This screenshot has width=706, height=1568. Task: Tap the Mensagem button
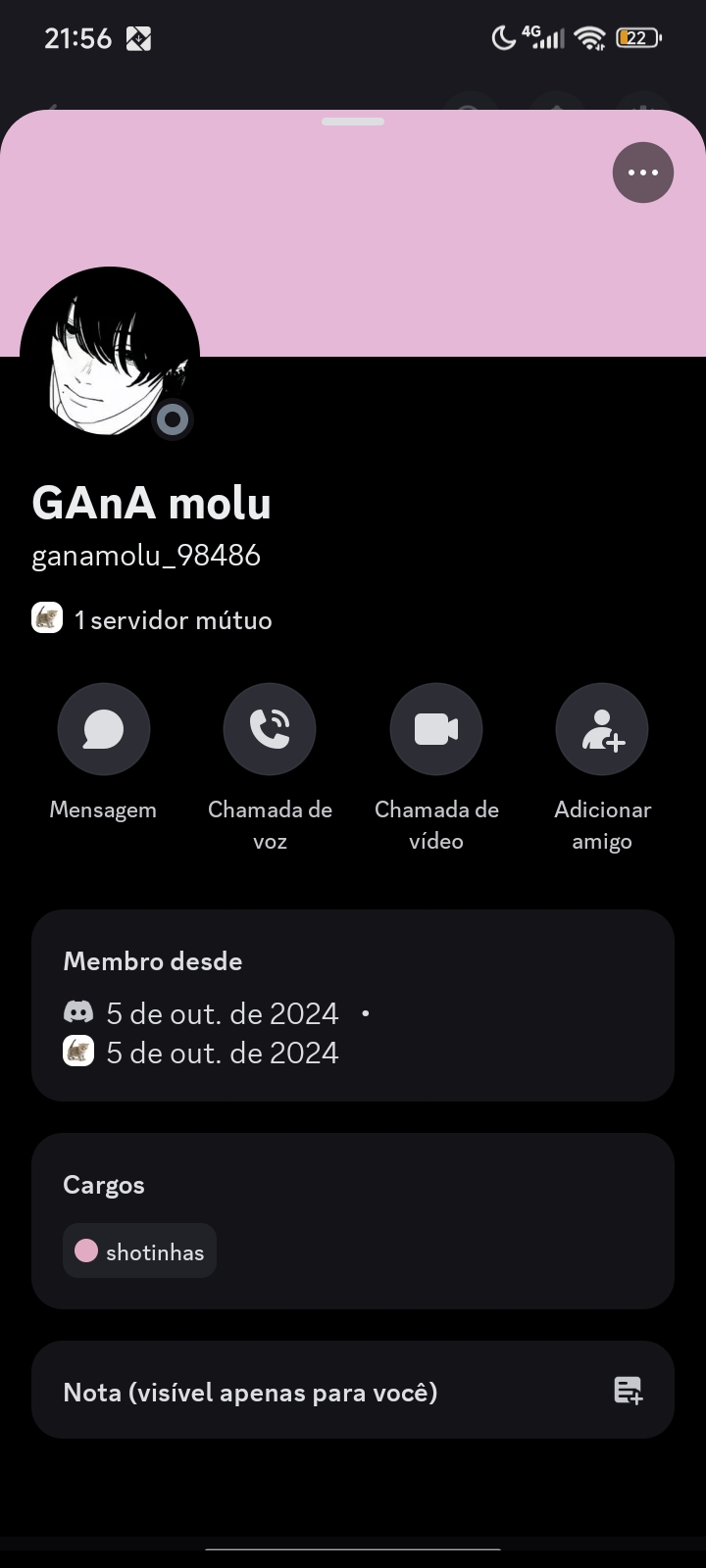103,729
